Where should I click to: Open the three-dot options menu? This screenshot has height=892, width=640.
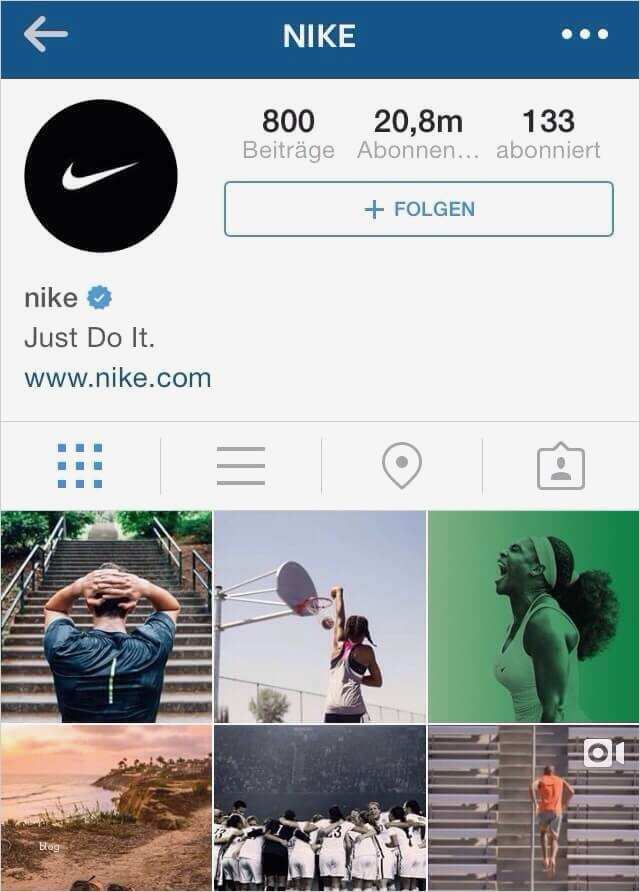coord(585,35)
